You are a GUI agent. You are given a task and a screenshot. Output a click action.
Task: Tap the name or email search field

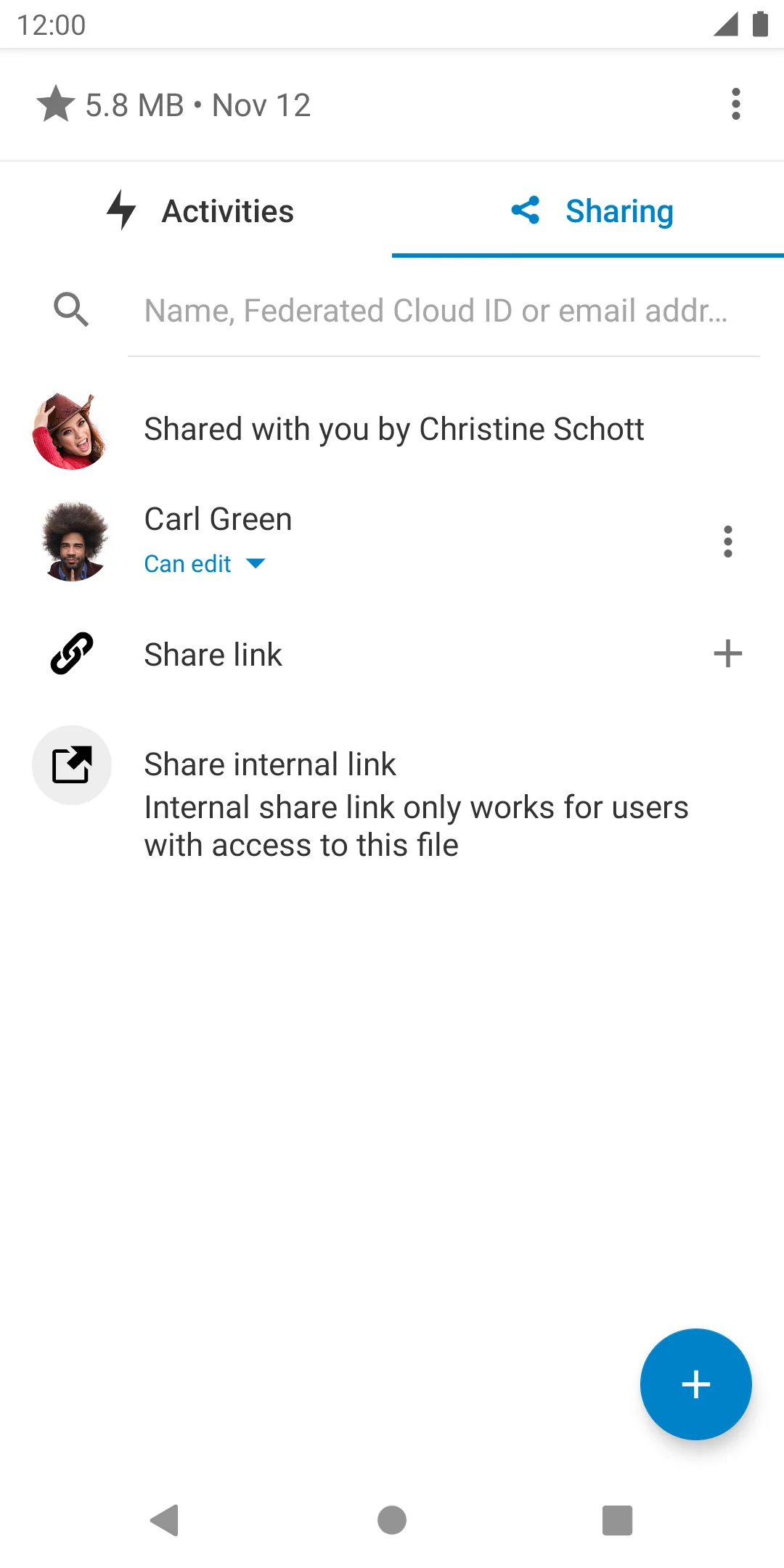(443, 311)
